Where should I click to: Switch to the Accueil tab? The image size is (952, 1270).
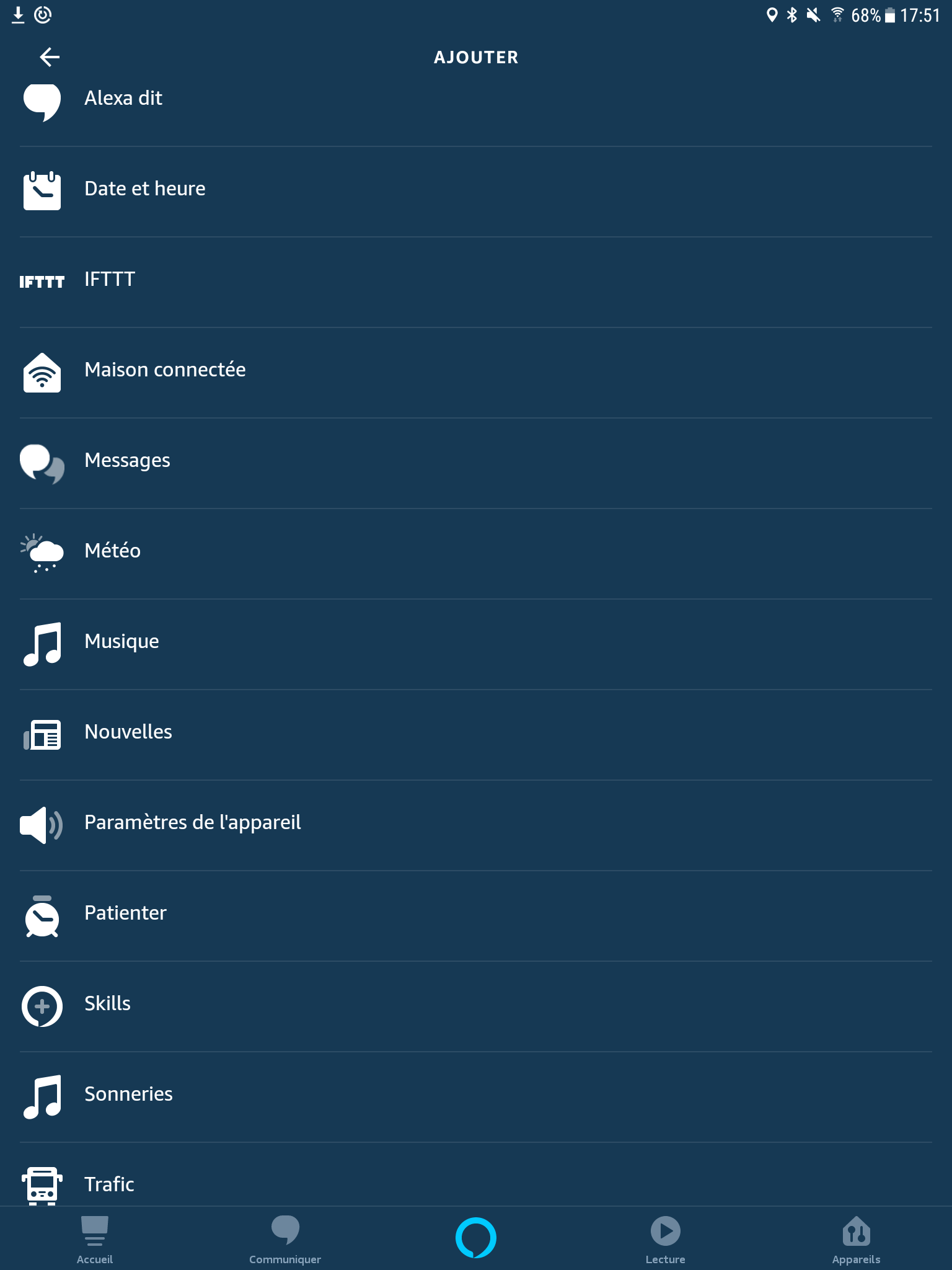(95, 1239)
